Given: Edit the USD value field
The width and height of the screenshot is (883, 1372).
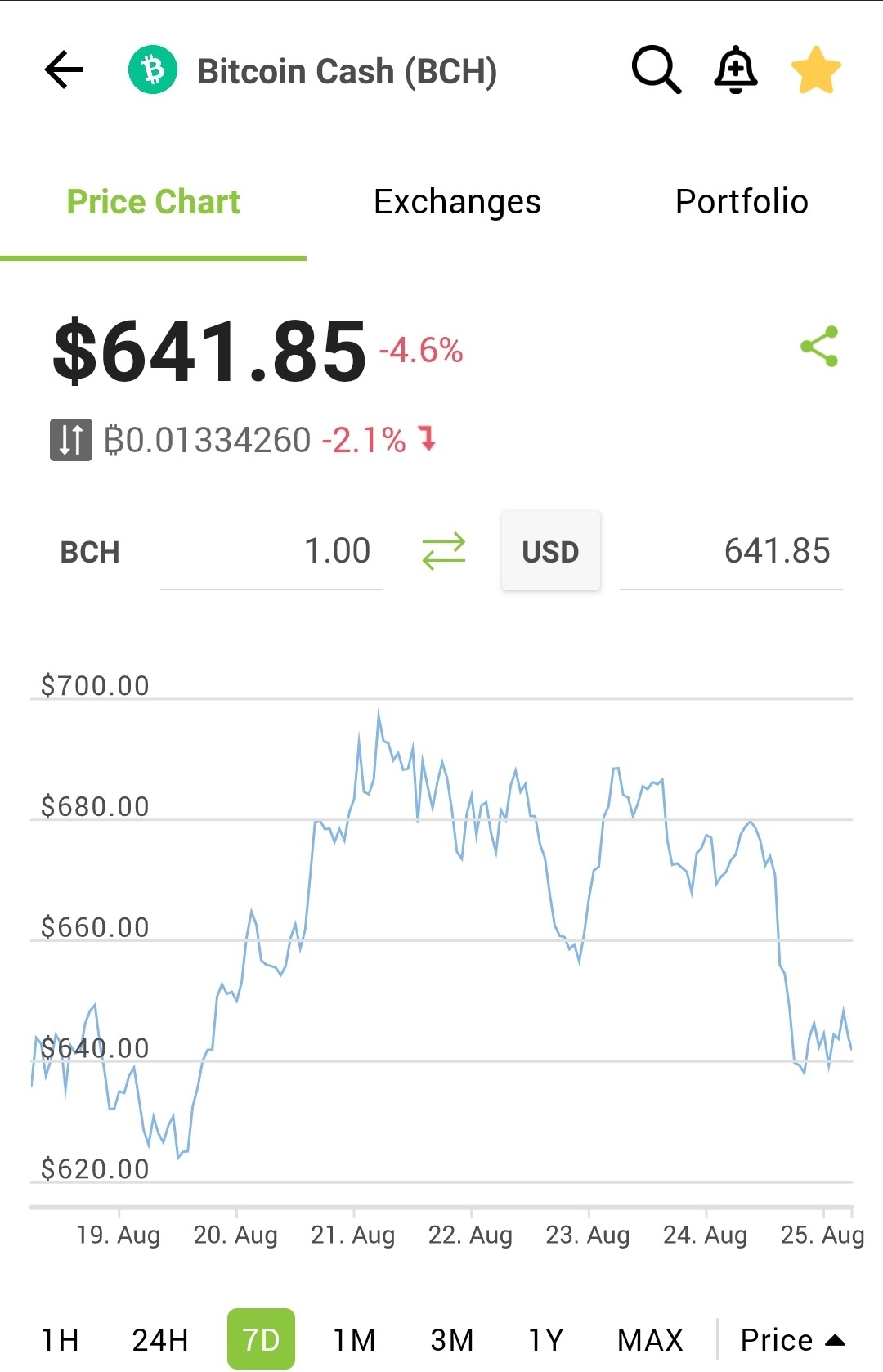Looking at the screenshot, I should [x=731, y=552].
